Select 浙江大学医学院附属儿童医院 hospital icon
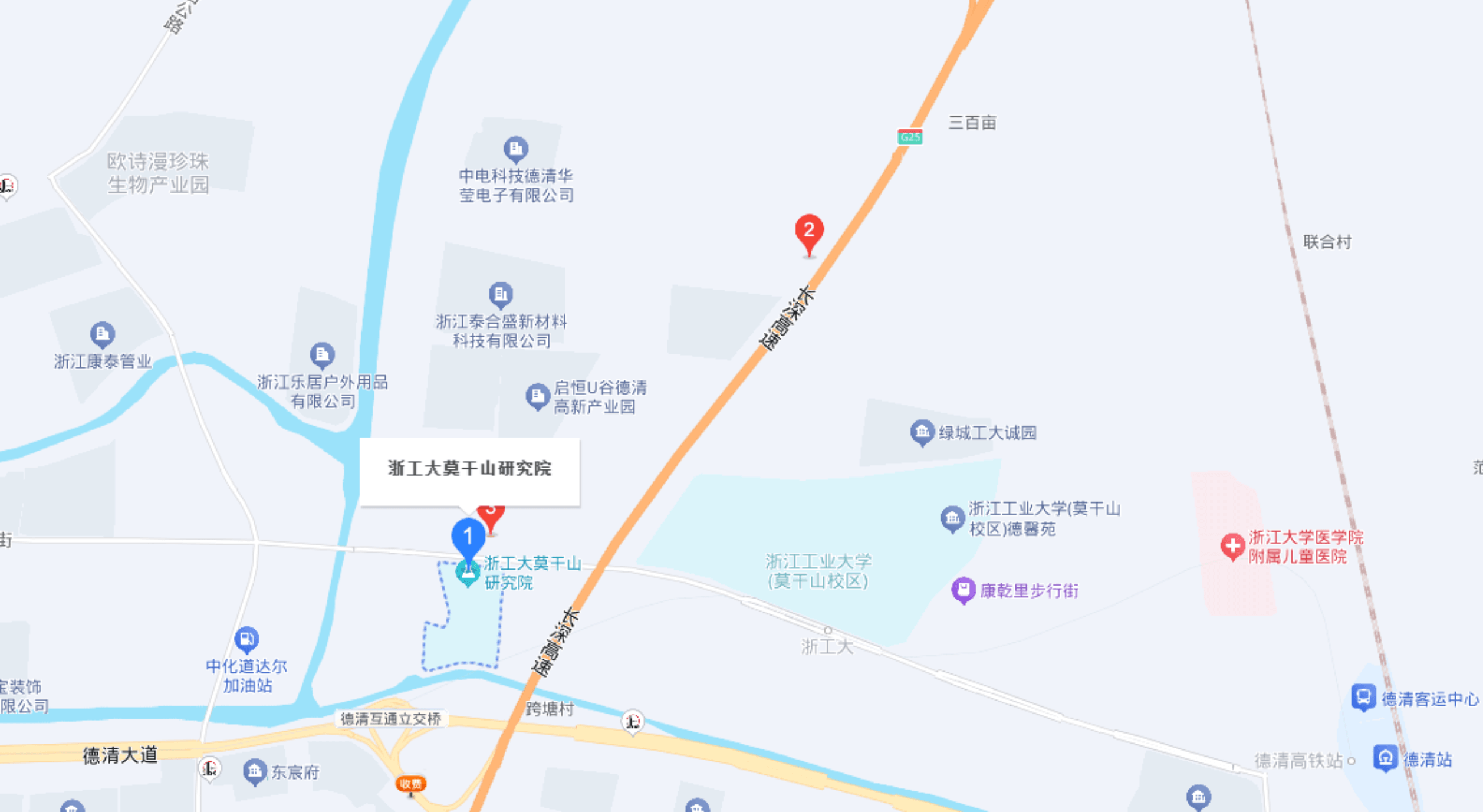This screenshot has height=812, width=1483. [1232, 546]
